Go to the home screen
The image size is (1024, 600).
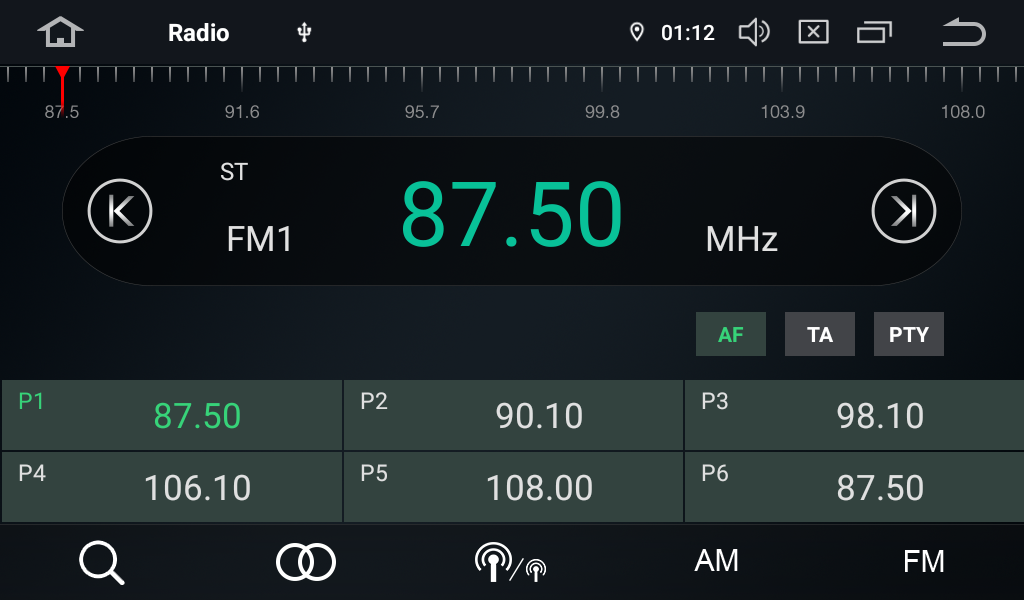coord(60,33)
